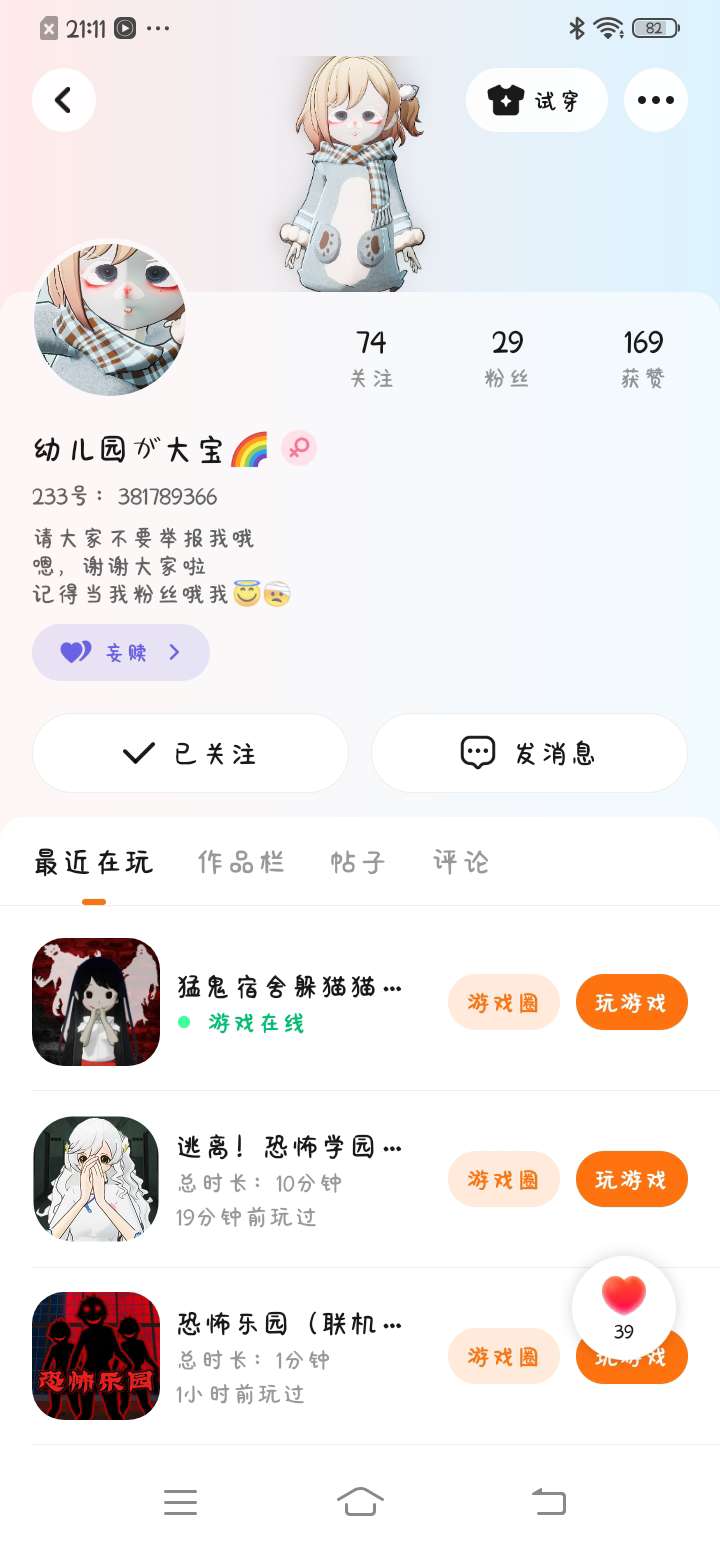View the 74 关注 following list
The image size is (720, 1544).
[x=371, y=358]
